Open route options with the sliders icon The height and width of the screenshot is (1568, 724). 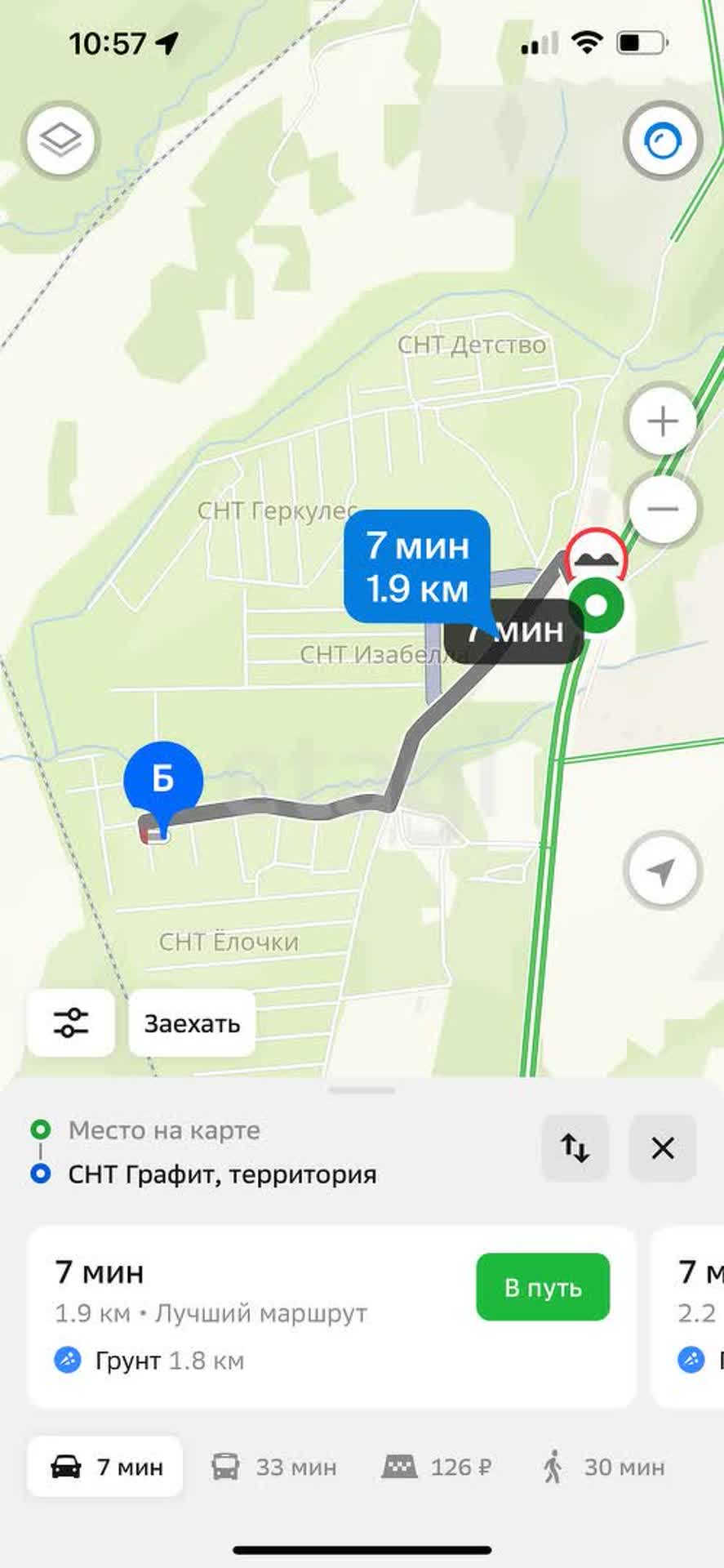point(70,1023)
